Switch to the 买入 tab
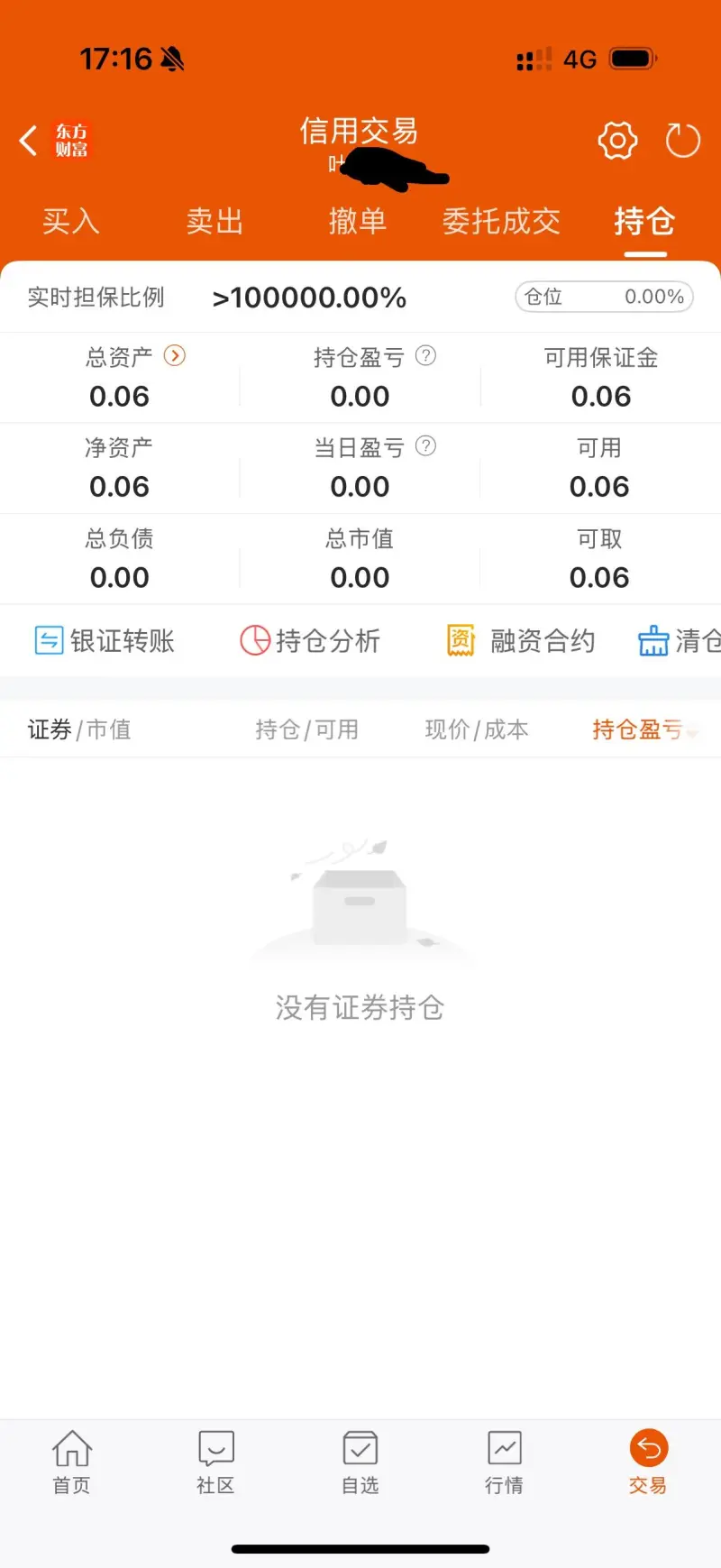This screenshot has height=1568, width=721. click(70, 221)
